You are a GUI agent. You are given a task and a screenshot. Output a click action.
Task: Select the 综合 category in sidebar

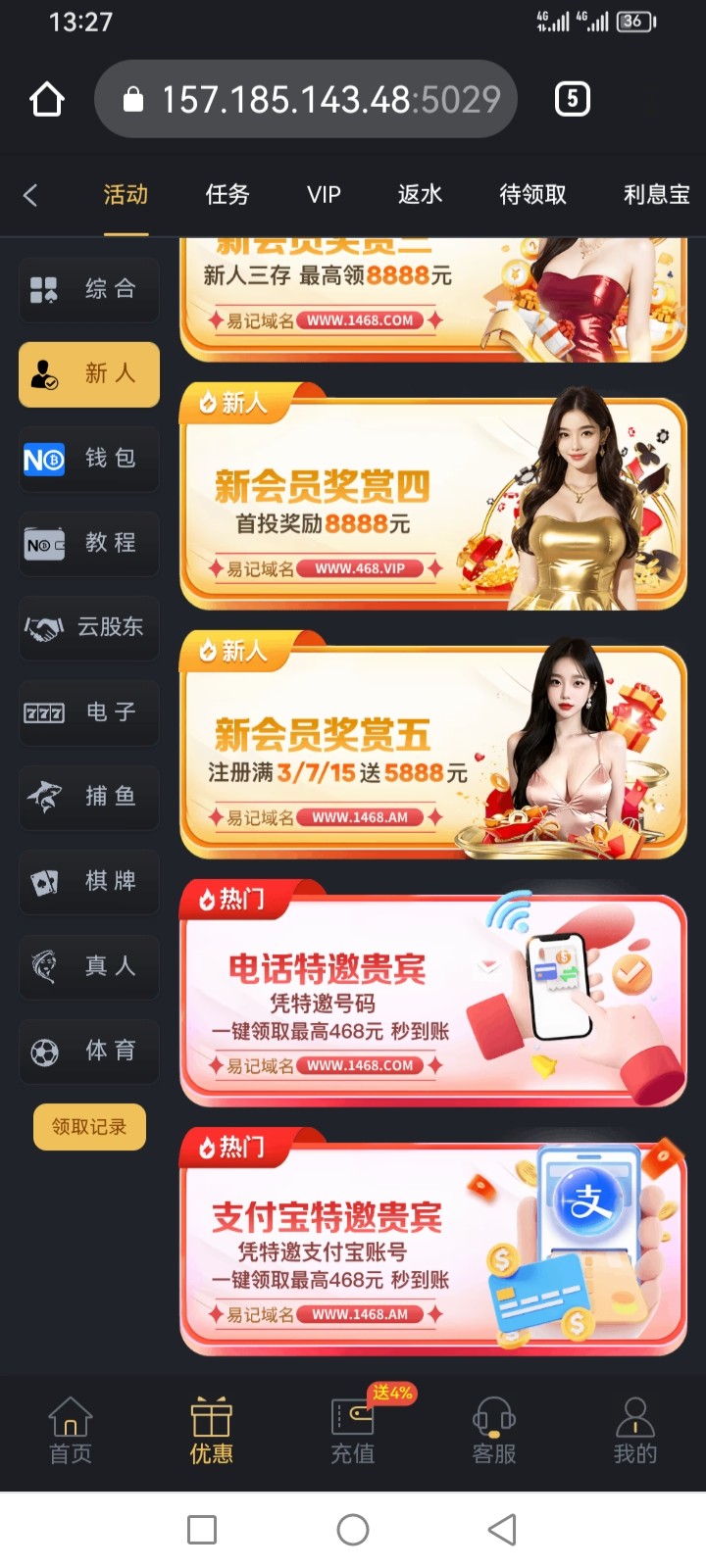click(89, 289)
